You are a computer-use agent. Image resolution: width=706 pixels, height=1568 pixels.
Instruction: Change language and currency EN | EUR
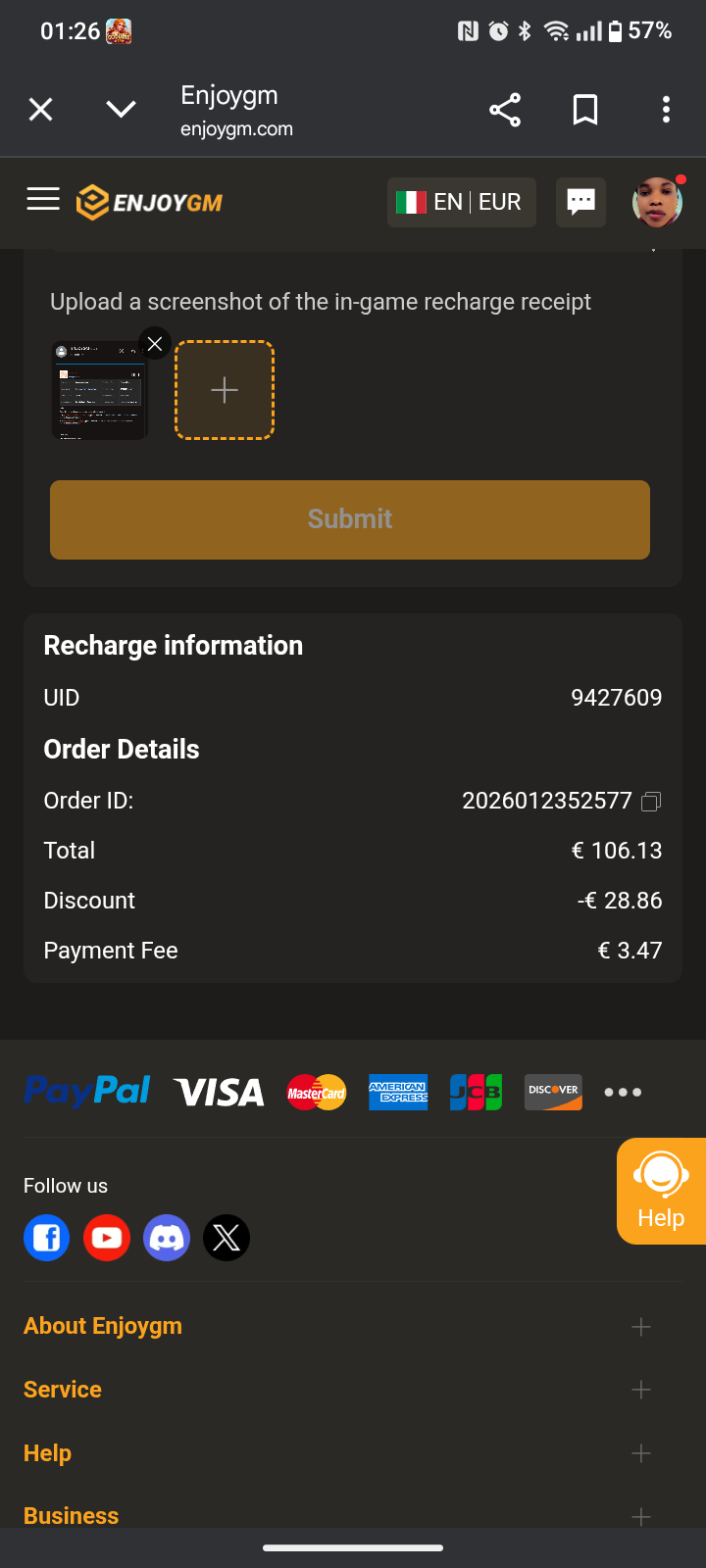[461, 202]
